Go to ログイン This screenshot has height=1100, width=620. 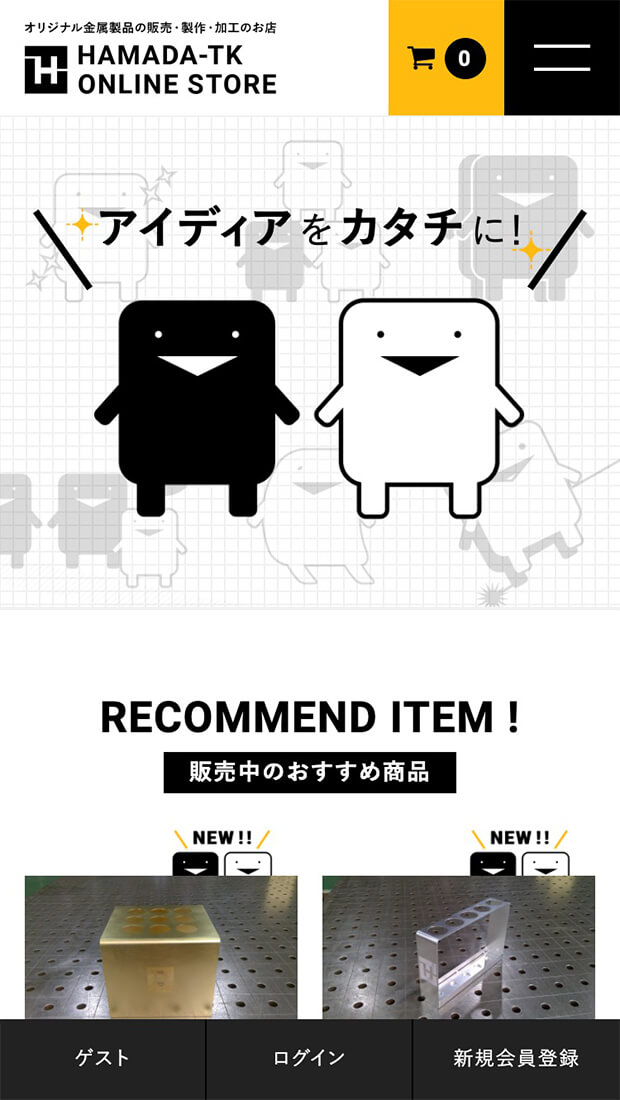pos(309,1059)
